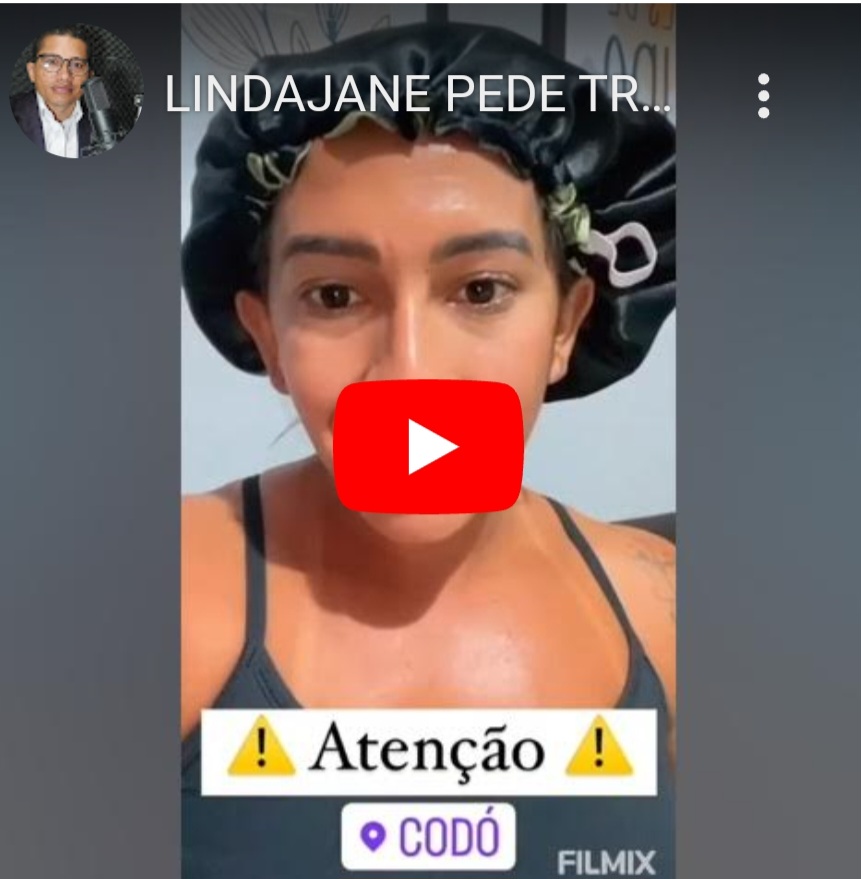Screen dimensions: 861x879
Task: Open the channel's profile avatar
Action: click(76, 91)
